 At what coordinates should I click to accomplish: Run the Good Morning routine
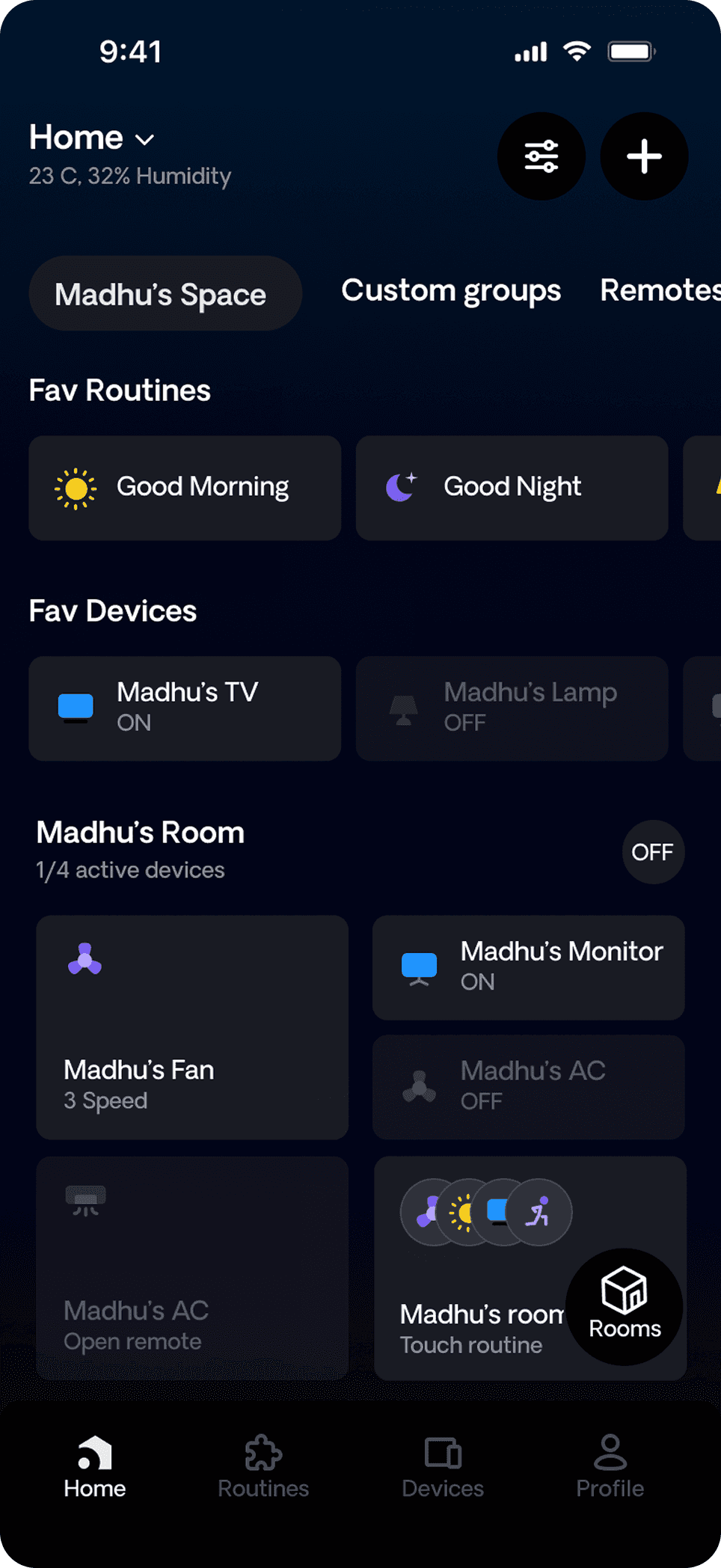point(185,488)
